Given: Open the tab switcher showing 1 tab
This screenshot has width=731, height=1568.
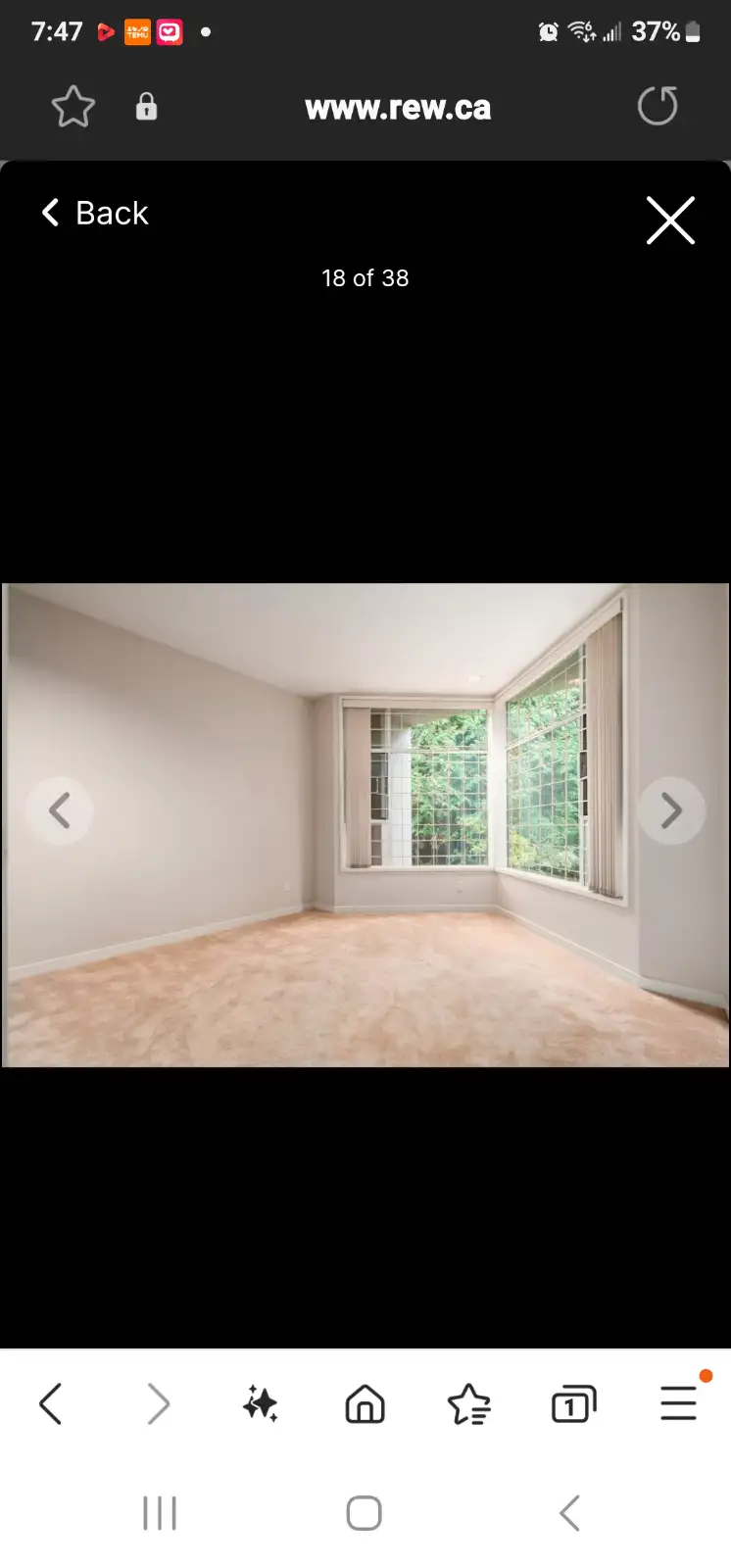Looking at the screenshot, I should (574, 1404).
